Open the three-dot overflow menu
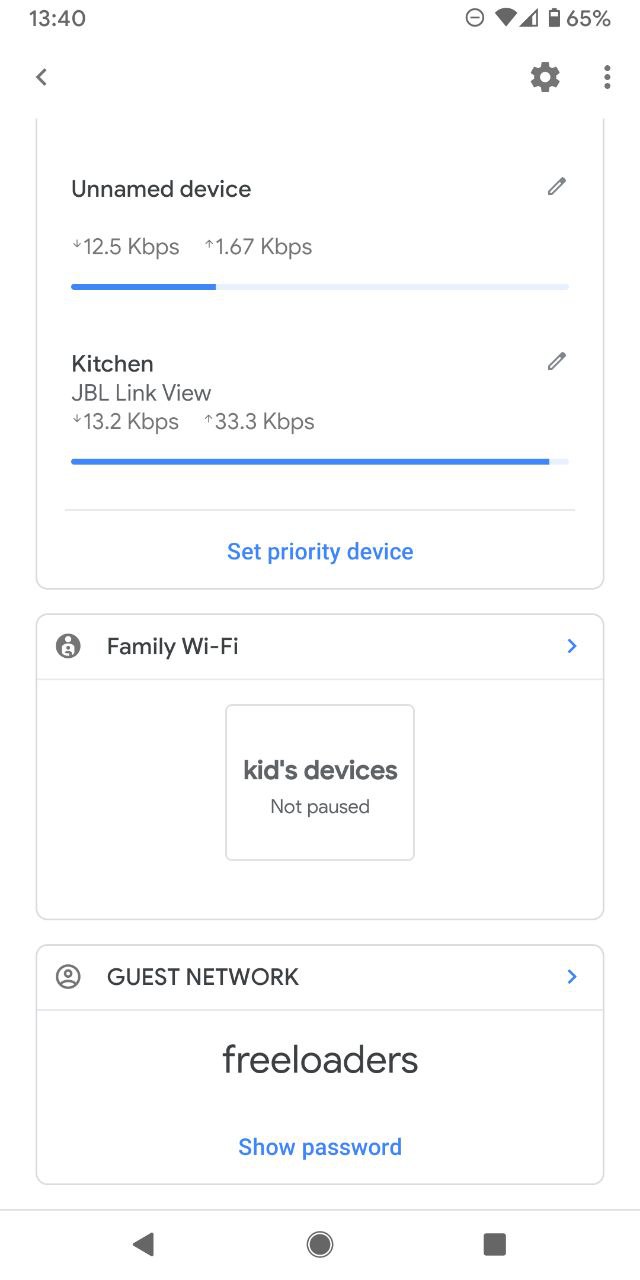 [x=607, y=77]
